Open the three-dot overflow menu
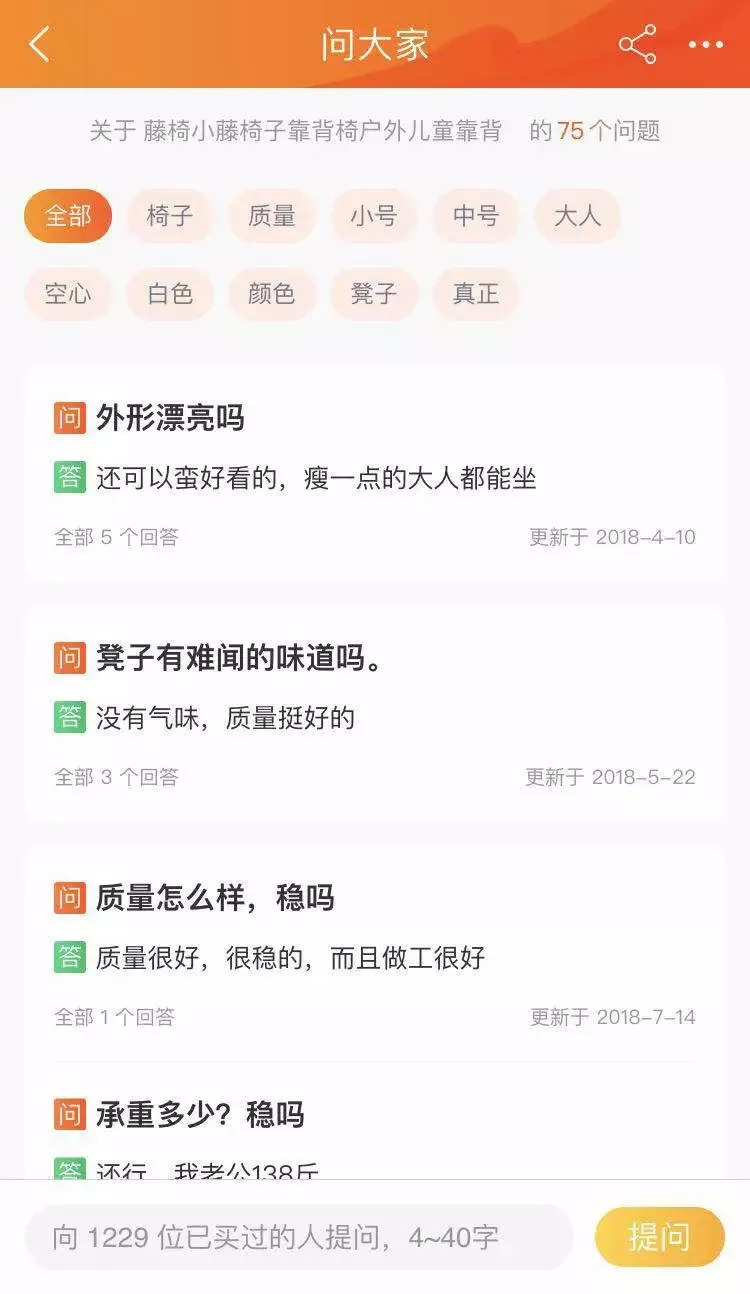The width and height of the screenshot is (750, 1294). (x=705, y=45)
